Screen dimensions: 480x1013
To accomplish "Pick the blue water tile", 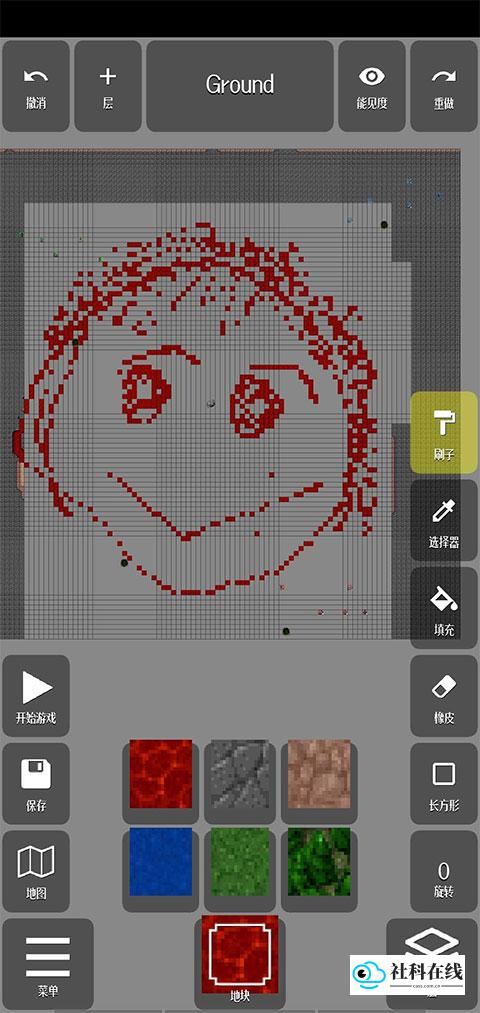I will pos(161,862).
